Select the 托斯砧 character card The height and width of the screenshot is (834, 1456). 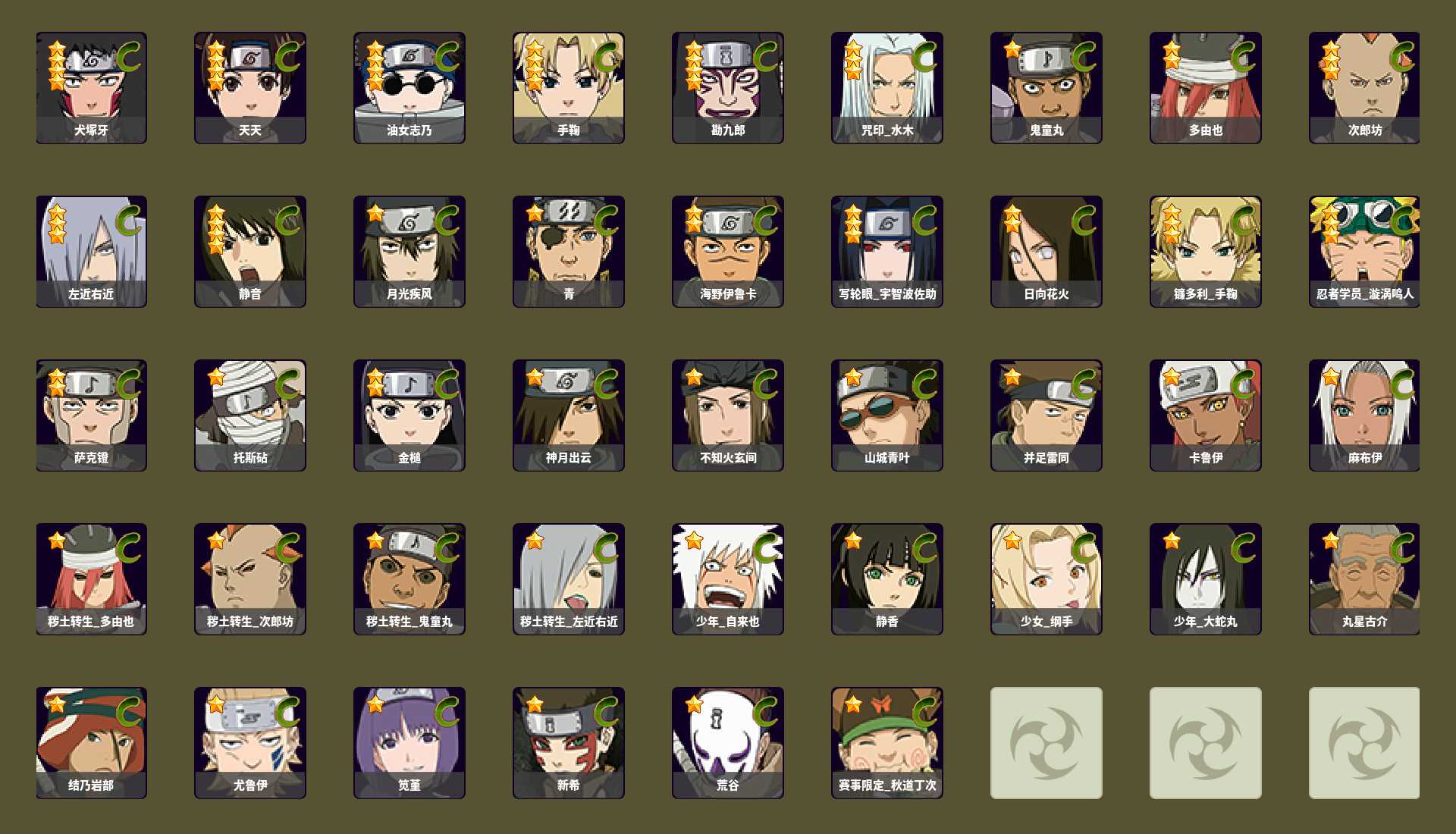tap(250, 415)
